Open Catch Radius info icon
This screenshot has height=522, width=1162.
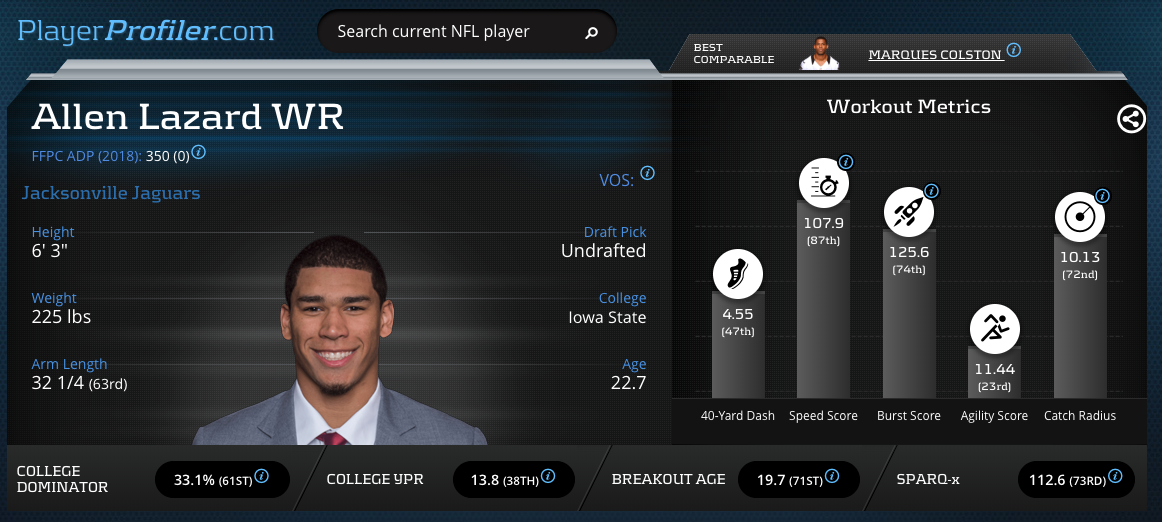coord(1103,195)
